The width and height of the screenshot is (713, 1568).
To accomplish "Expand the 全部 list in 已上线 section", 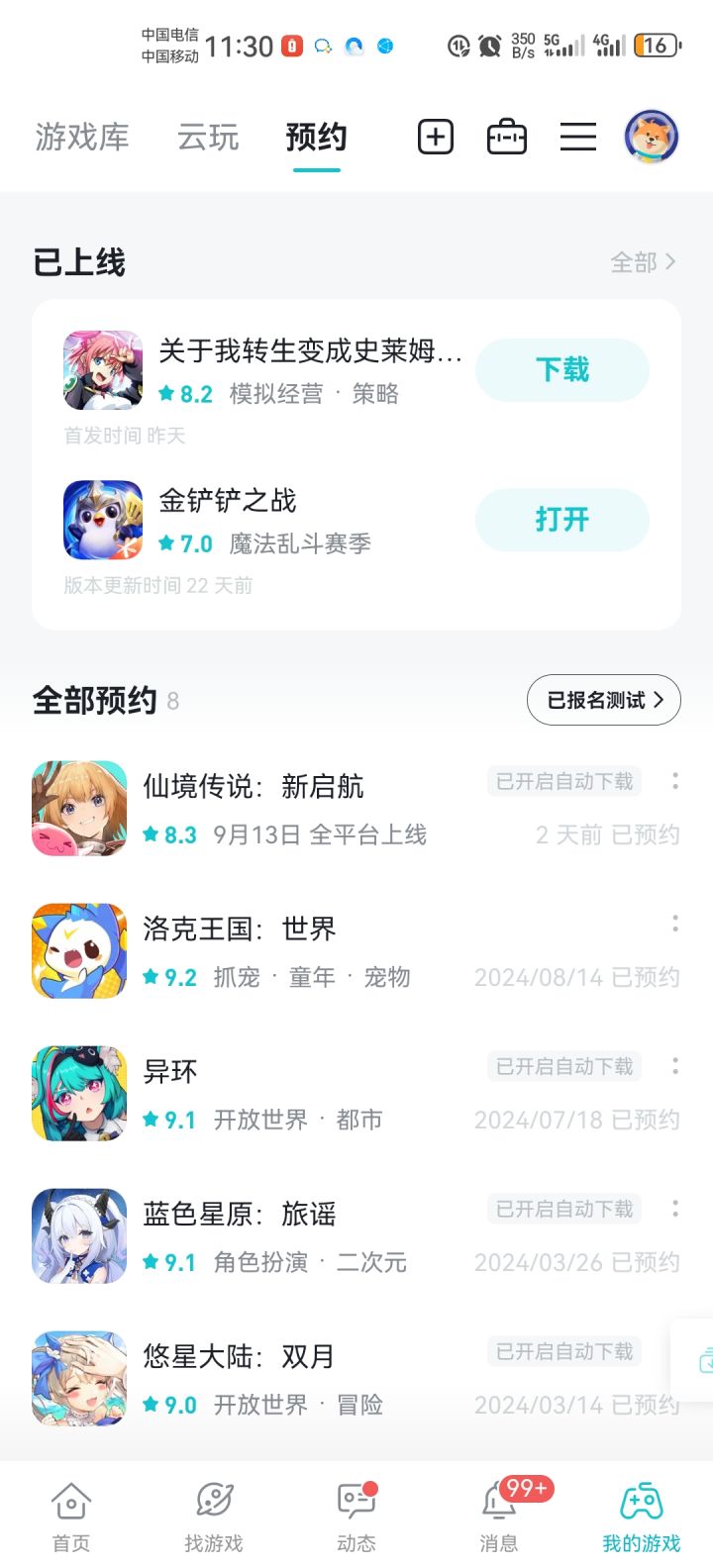I will pos(643,261).
